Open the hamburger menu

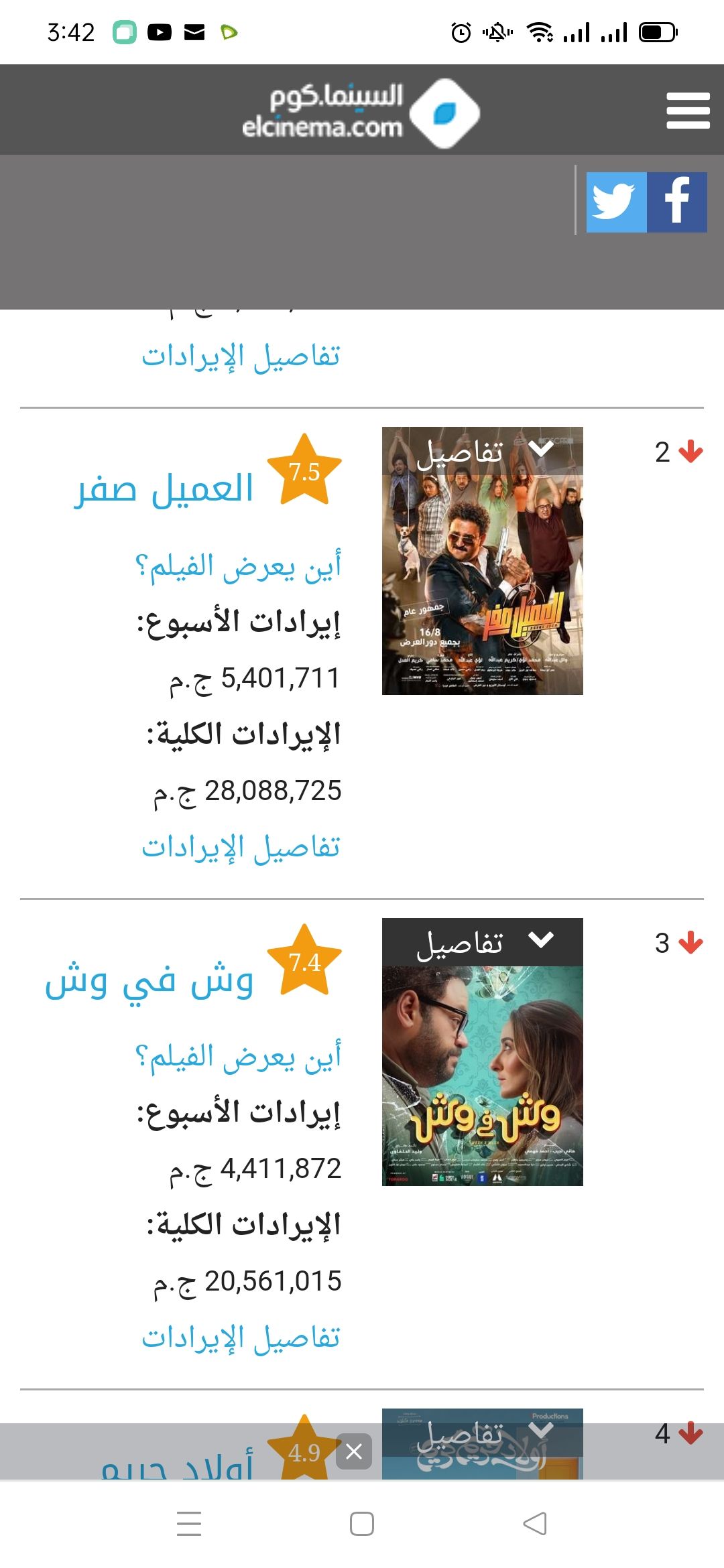(x=688, y=111)
